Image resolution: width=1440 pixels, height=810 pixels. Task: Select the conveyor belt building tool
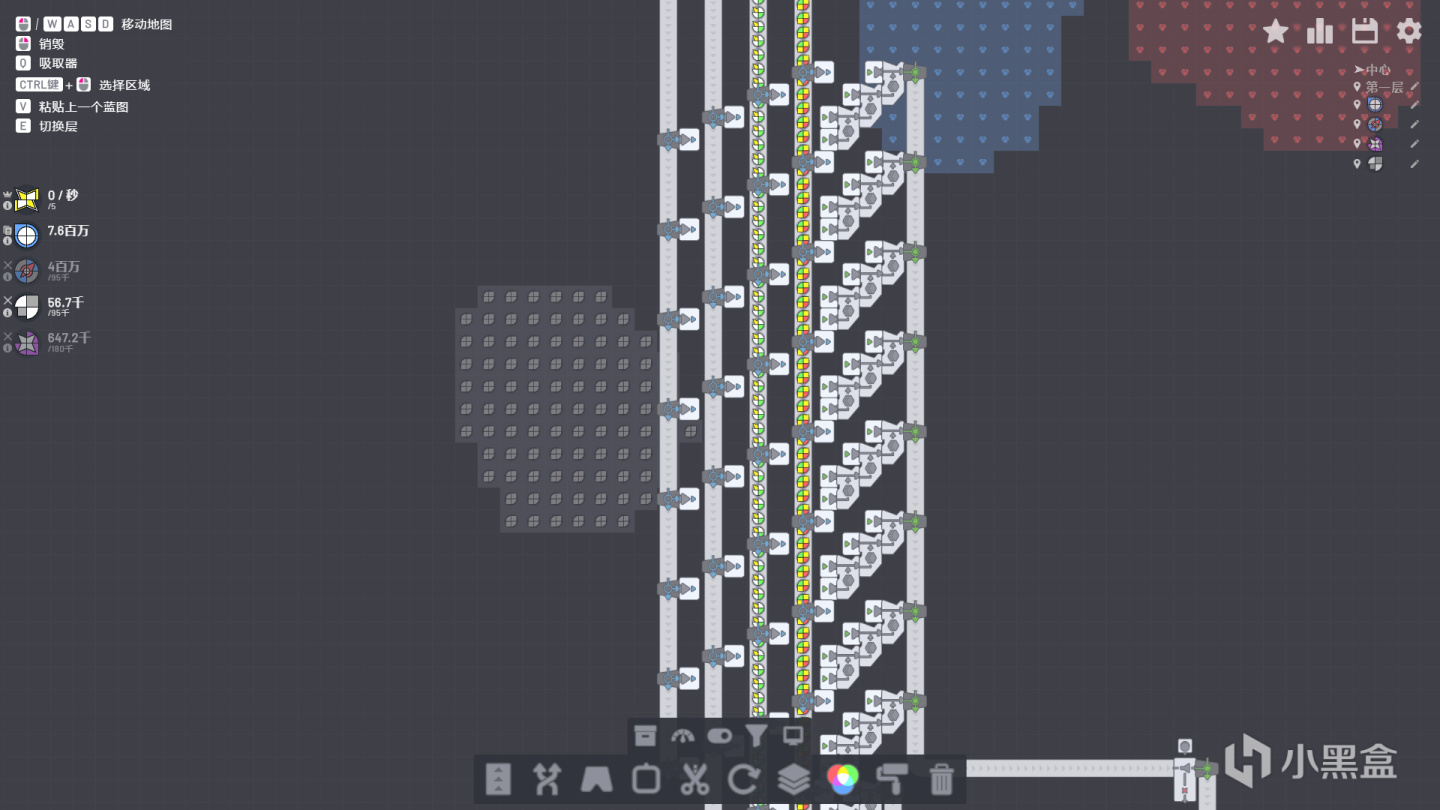pos(498,779)
